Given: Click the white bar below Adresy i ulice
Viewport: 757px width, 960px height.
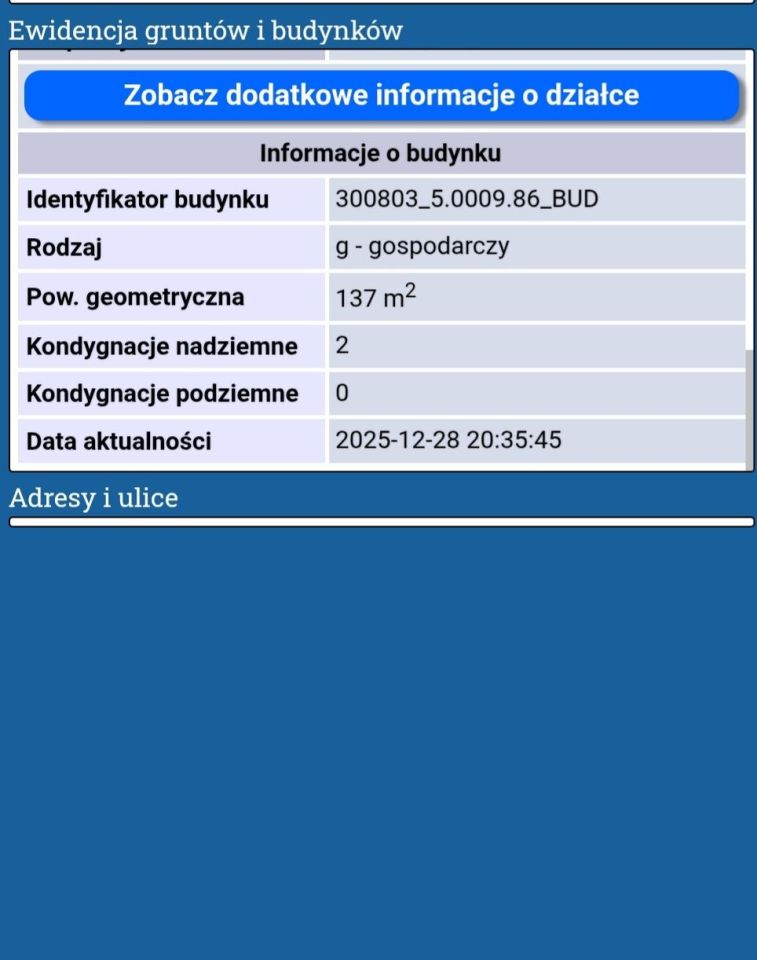Looking at the screenshot, I should click(378, 521).
